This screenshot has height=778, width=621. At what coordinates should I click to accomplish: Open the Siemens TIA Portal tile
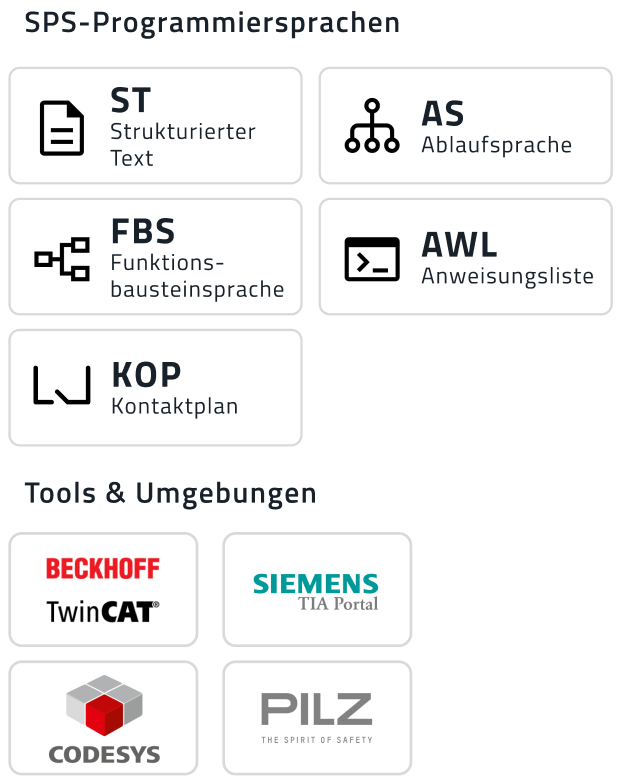coord(317,590)
